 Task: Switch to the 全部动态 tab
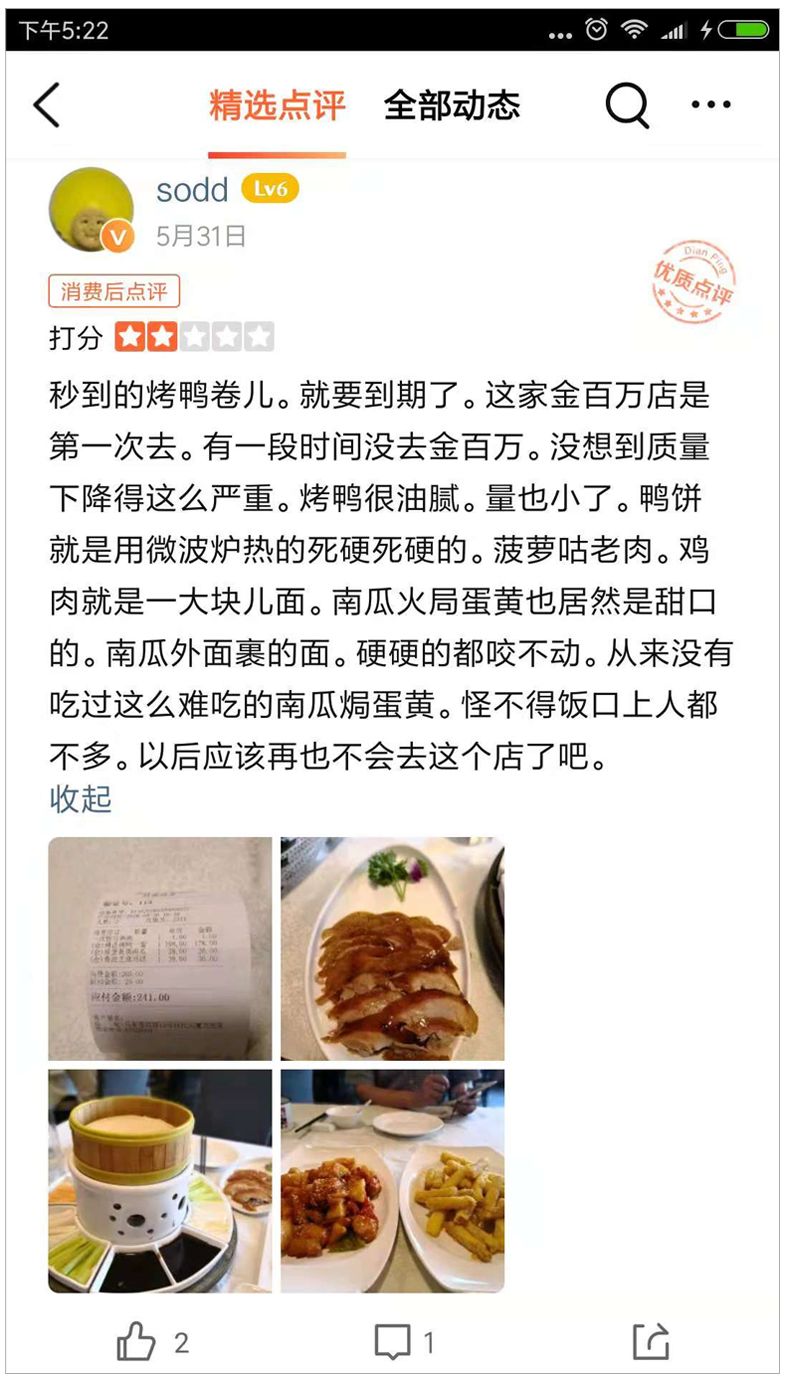452,105
